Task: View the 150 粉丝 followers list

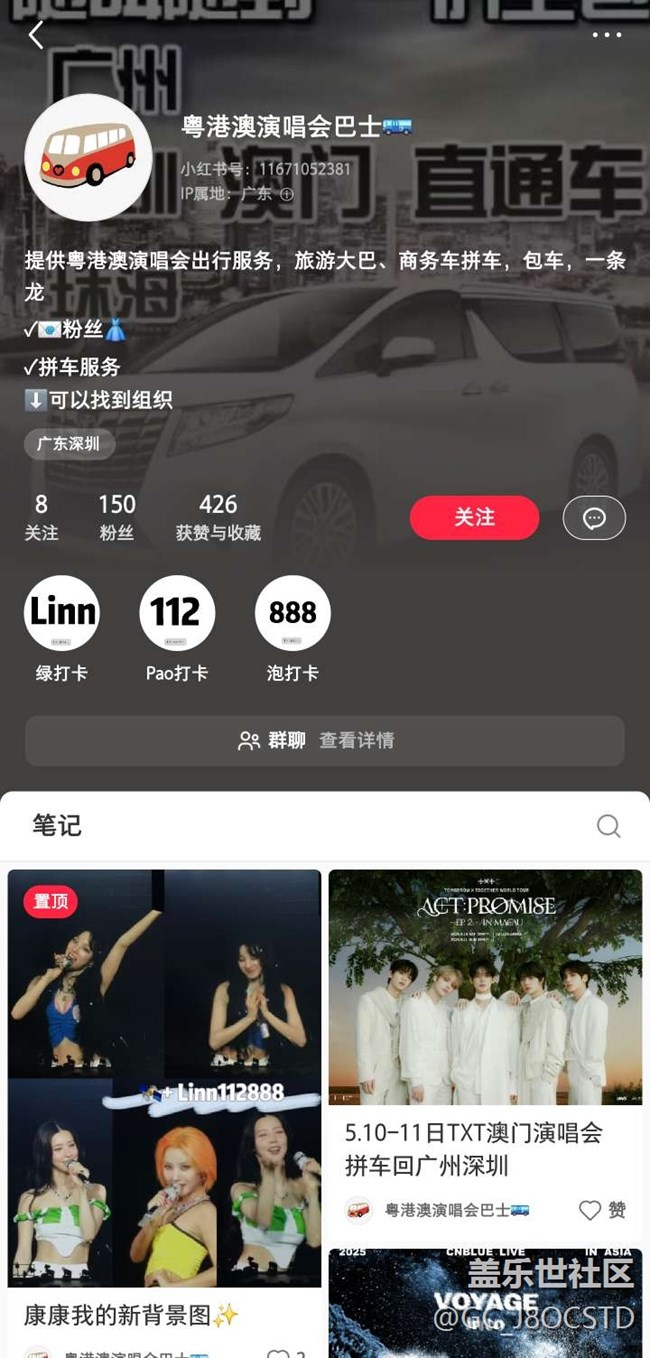Action: click(117, 517)
